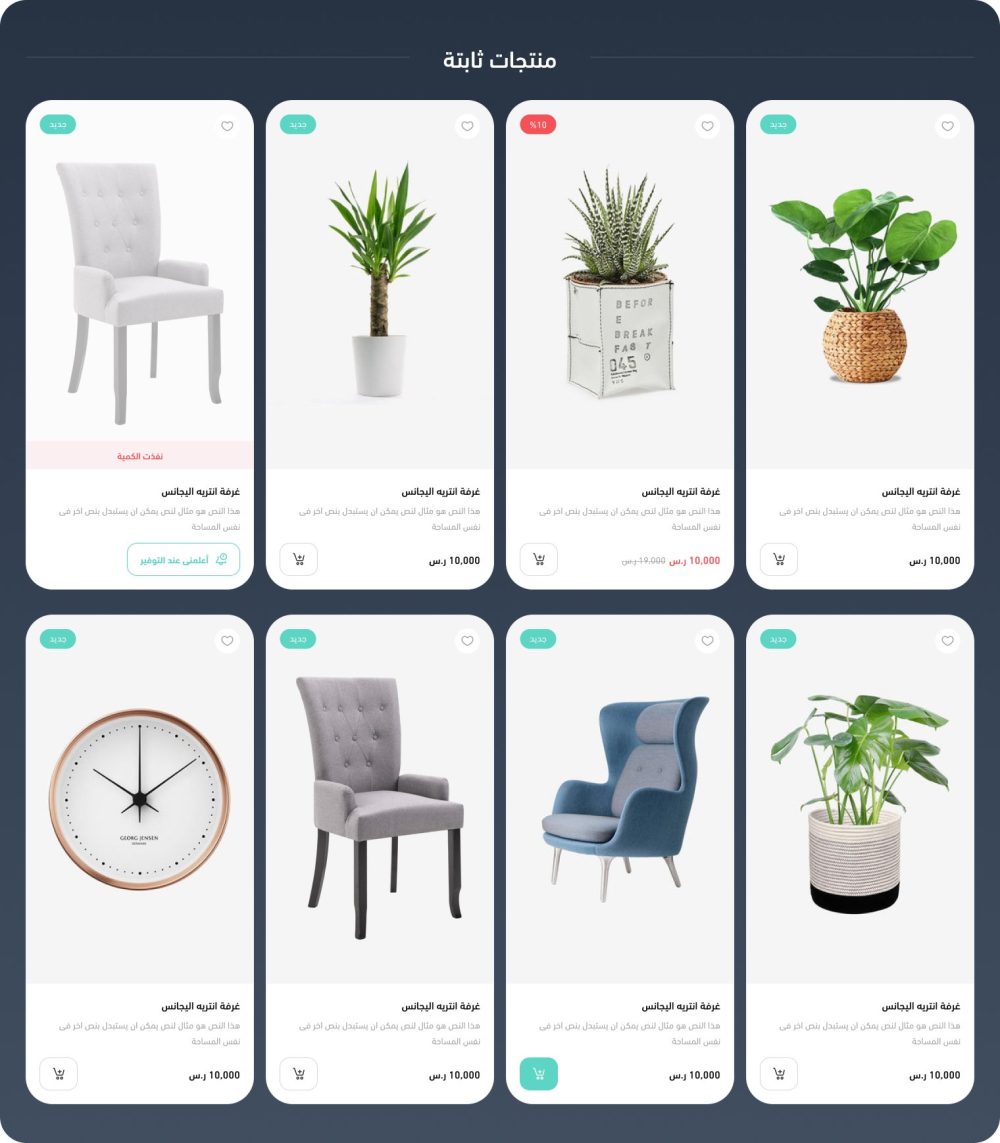Add the white chair to your wishlist
1000x1143 pixels.
(227, 127)
